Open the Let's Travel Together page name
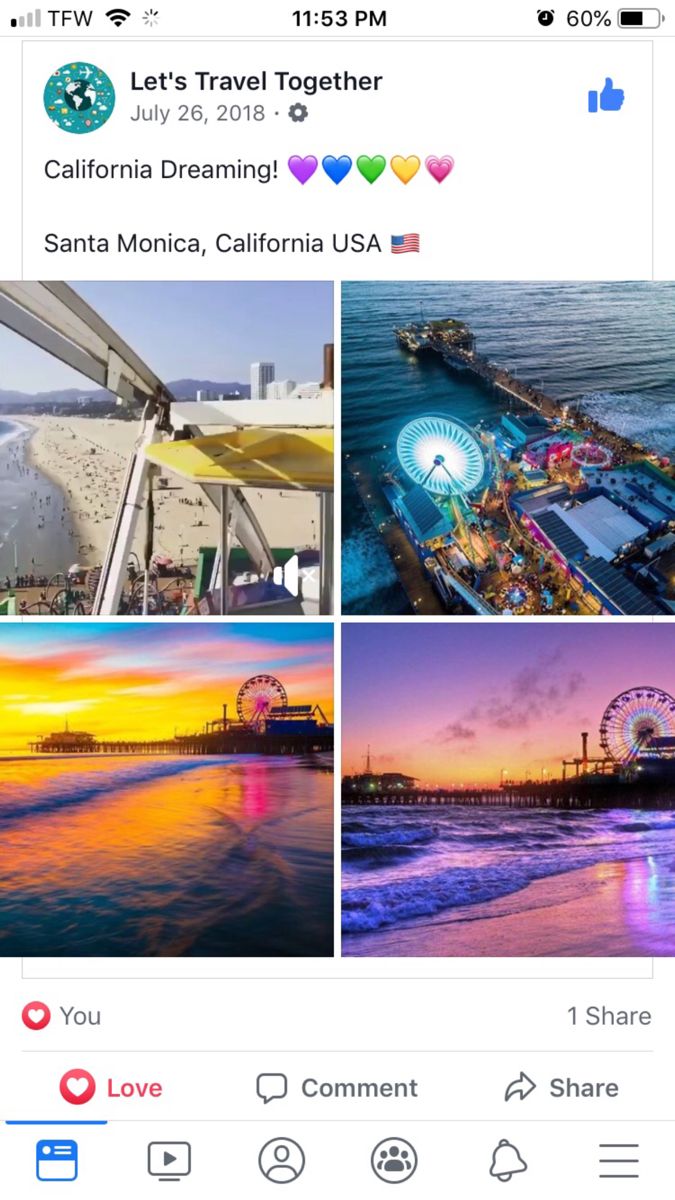 point(256,82)
